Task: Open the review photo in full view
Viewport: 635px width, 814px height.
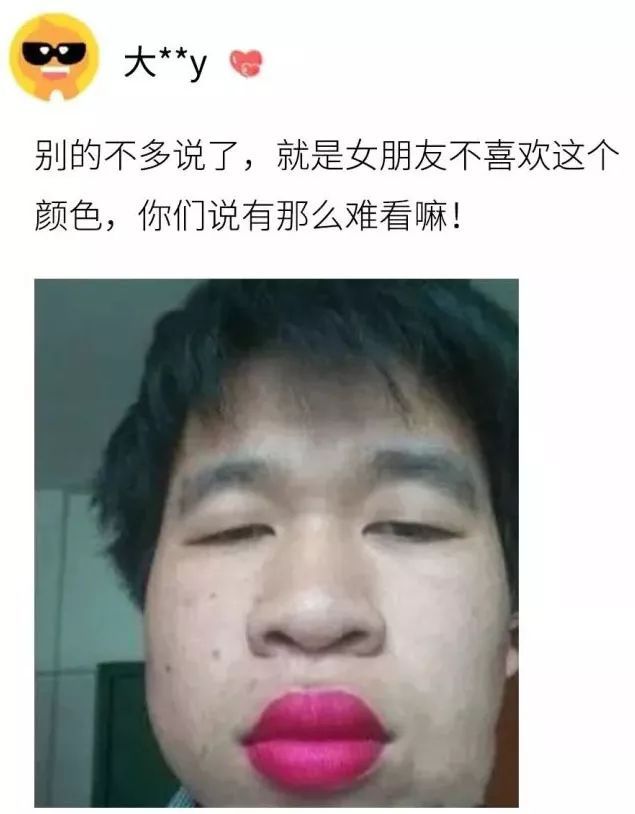Action: pyautogui.click(x=277, y=542)
